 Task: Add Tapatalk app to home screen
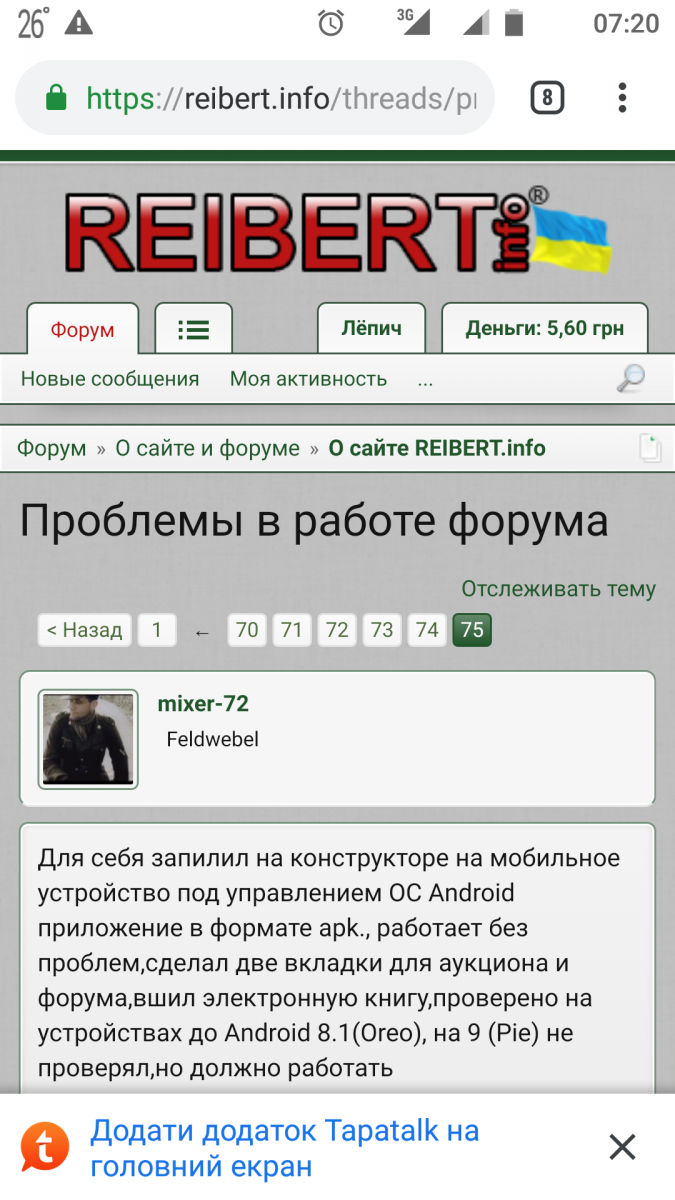click(285, 1148)
